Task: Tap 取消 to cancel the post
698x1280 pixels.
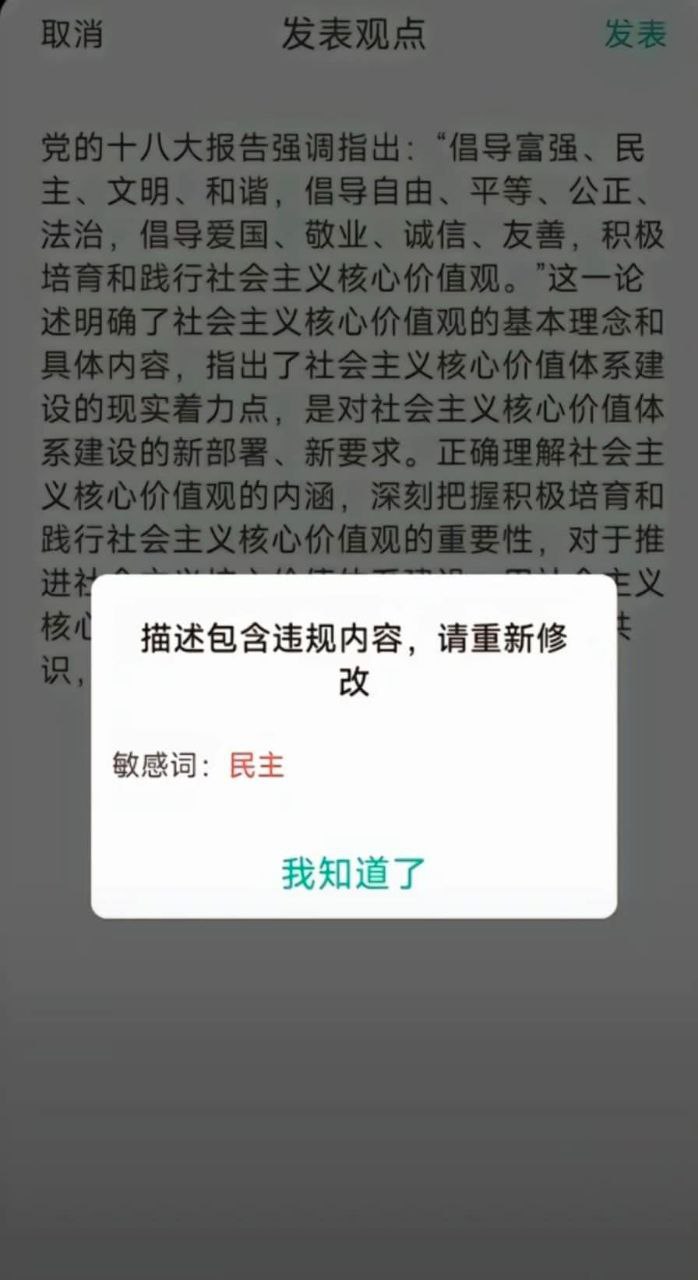Action: [x=71, y=34]
